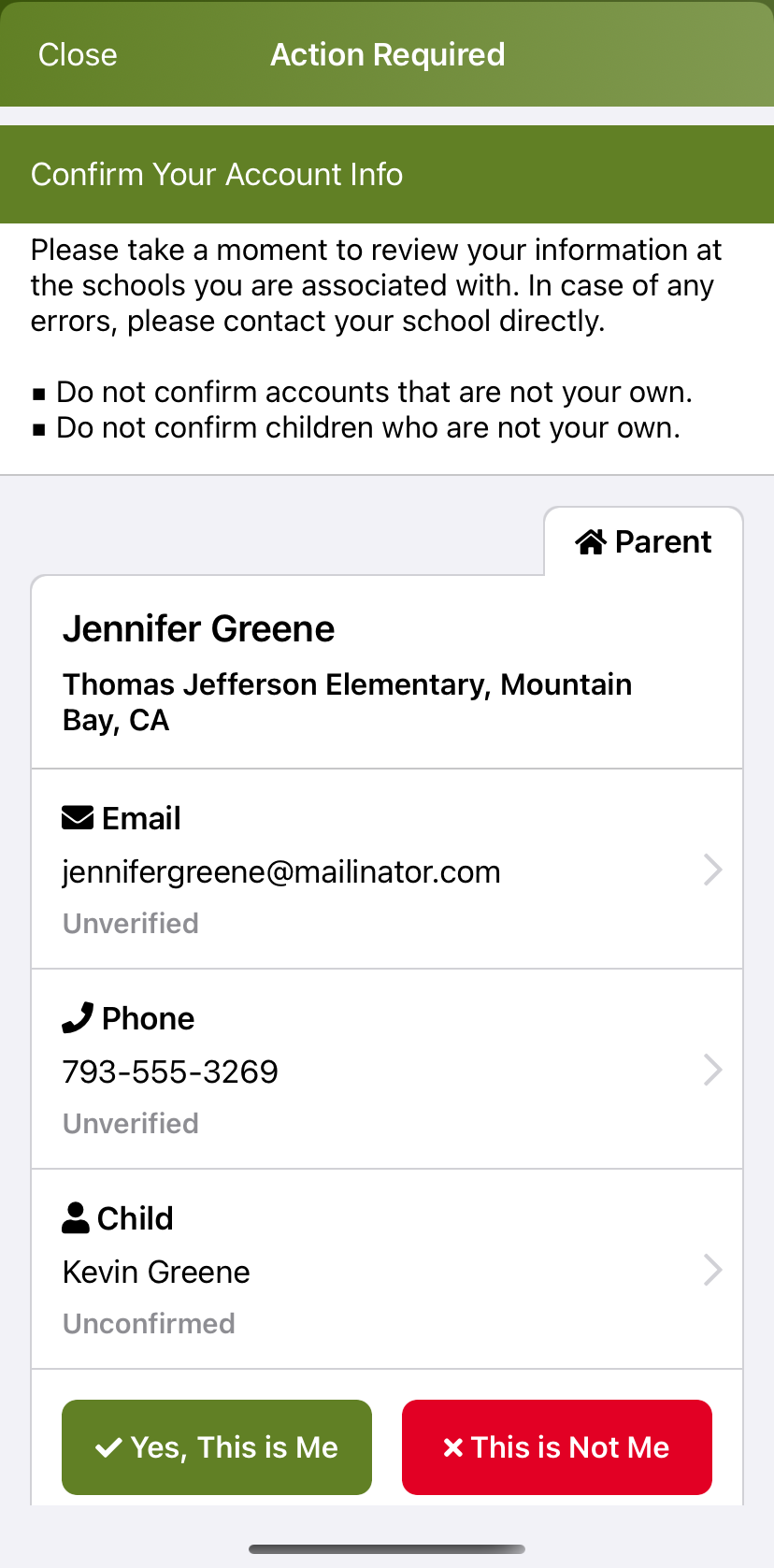The height and width of the screenshot is (1568, 774).
Task: Close the Action Required screen
Action: pos(78,55)
